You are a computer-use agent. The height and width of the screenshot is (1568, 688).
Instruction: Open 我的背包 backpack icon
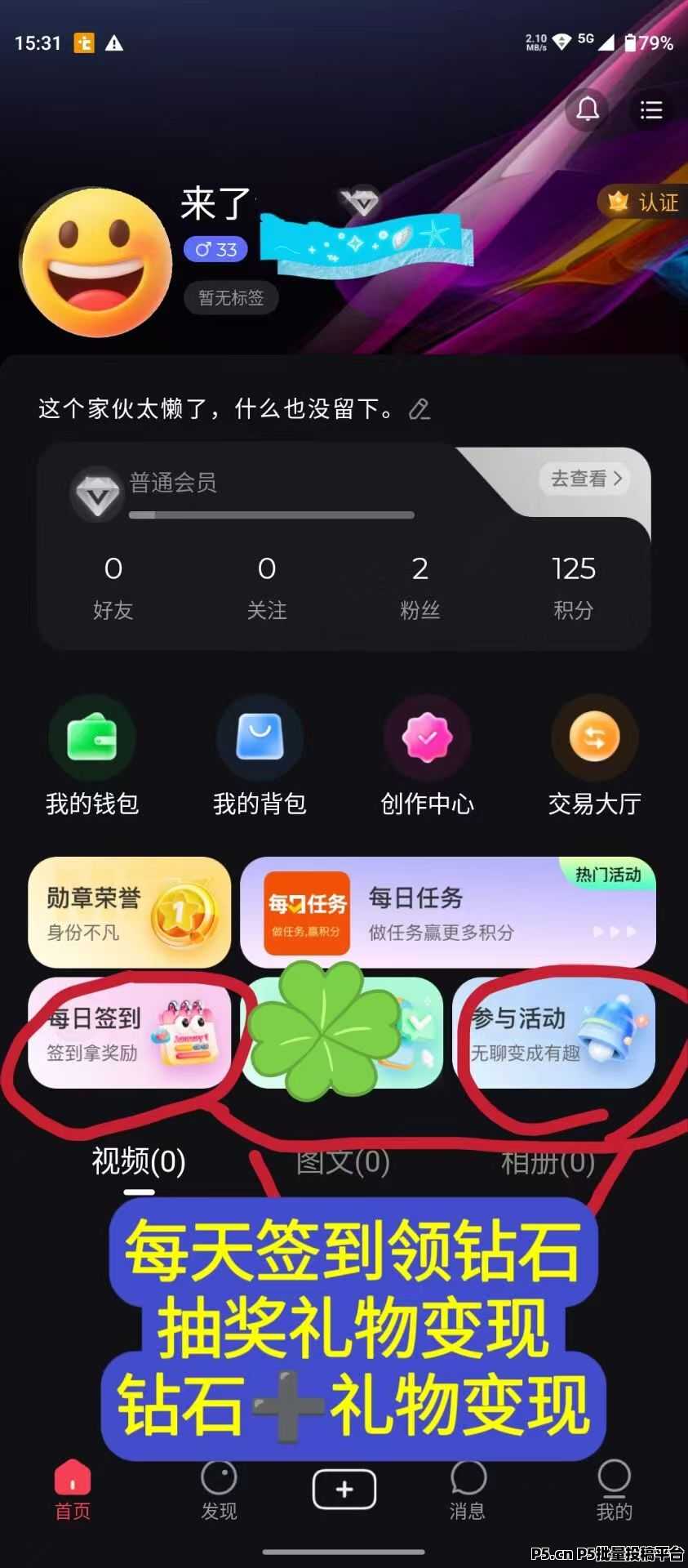(260, 737)
